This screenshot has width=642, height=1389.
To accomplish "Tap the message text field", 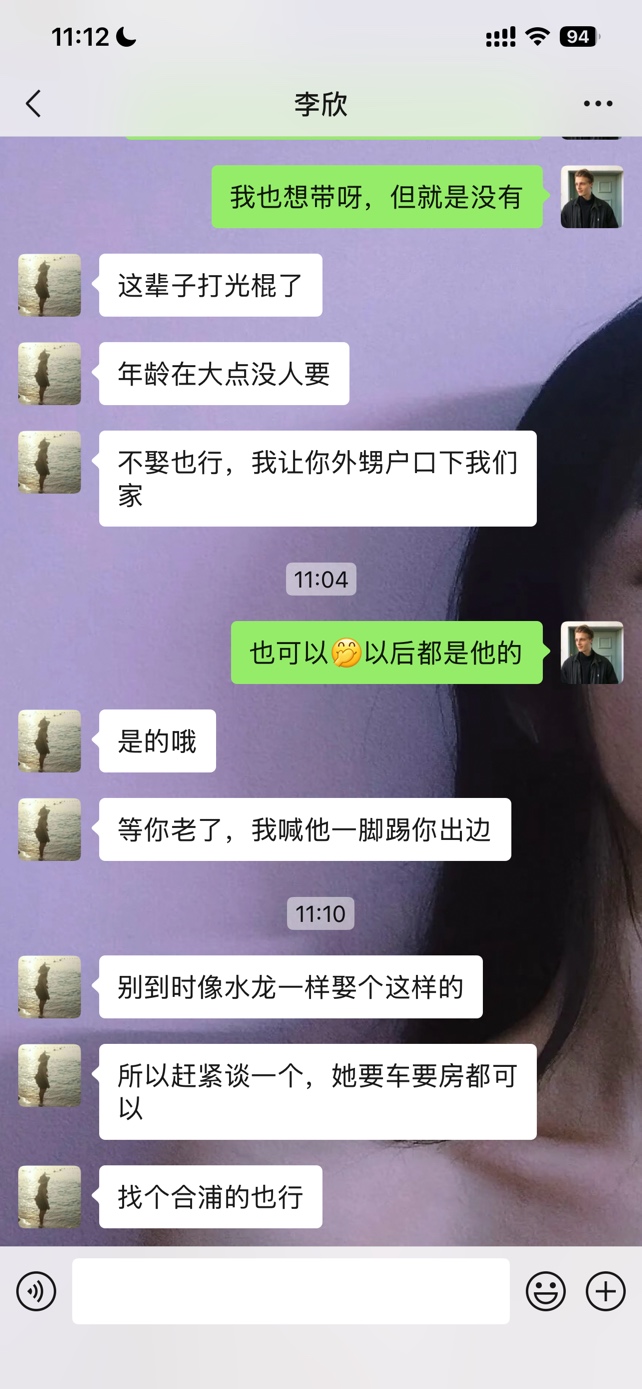I will click(x=290, y=1291).
